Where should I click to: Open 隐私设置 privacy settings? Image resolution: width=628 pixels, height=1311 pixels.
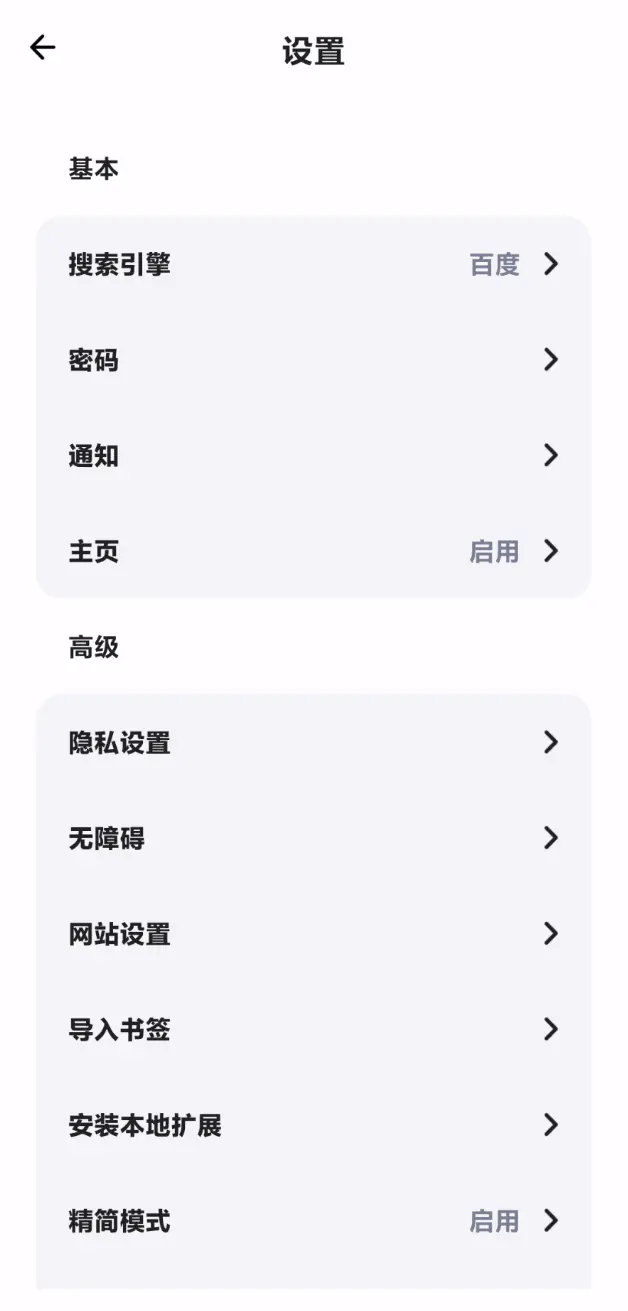313,743
